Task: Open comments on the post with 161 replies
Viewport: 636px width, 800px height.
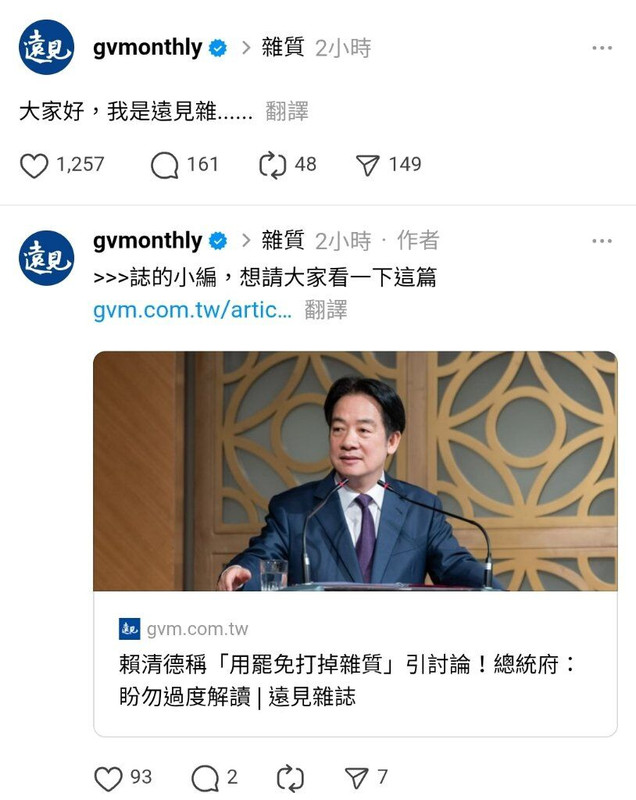Action: point(165,165)
